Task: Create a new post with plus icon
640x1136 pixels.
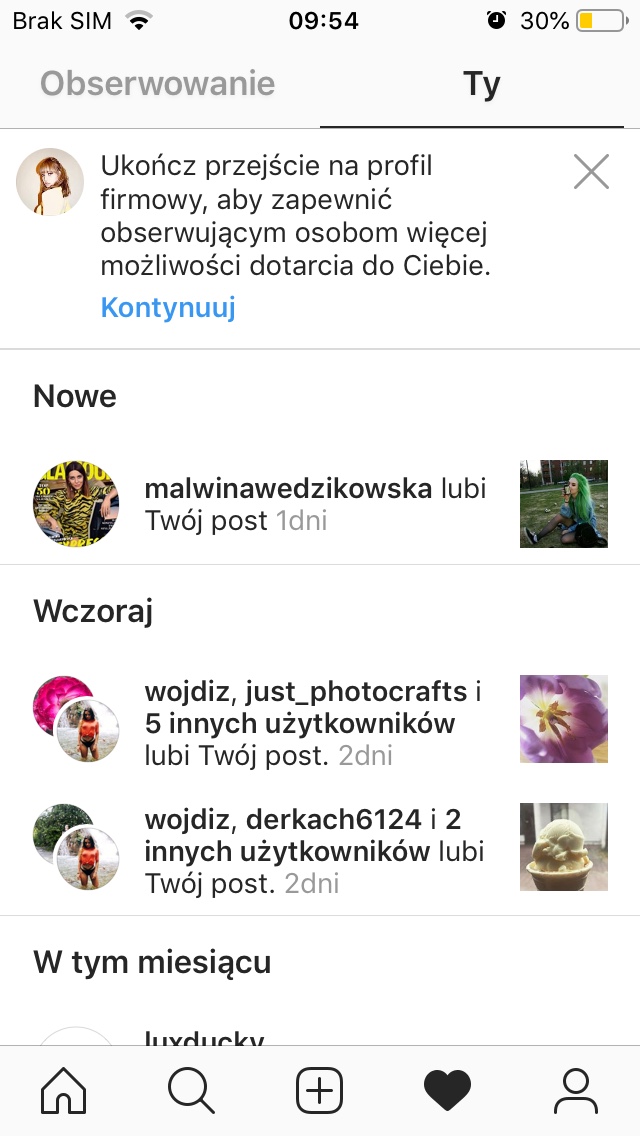Action: coord(320,1090)
